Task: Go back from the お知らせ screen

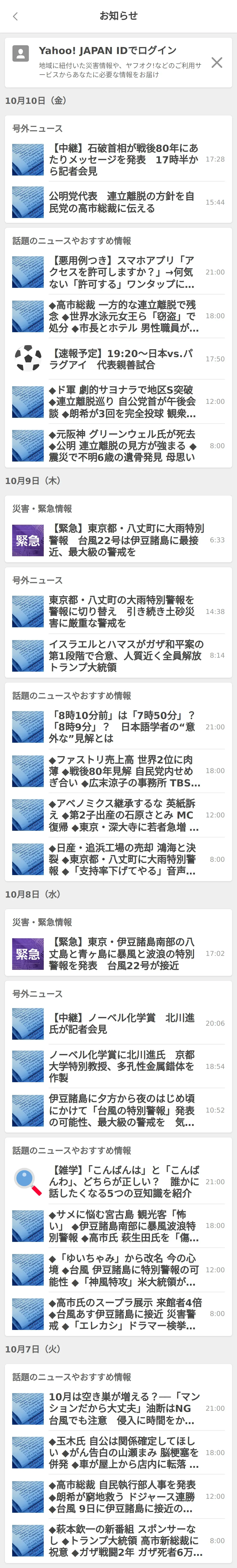Action: pos(15,16)
